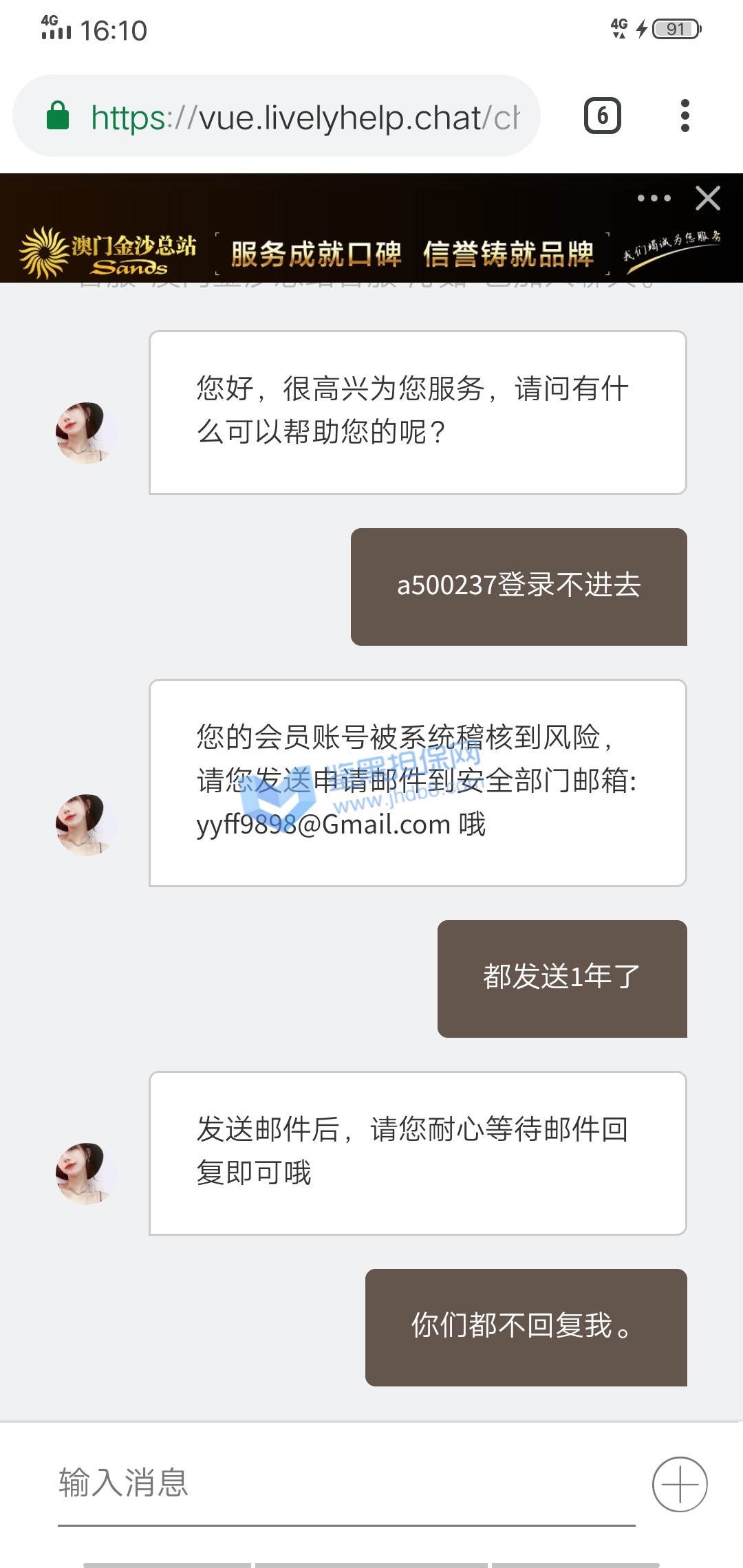Tap the browser URL address bar
The height and width of the screenshot is (1568, 743).
[x=303, y=117]
